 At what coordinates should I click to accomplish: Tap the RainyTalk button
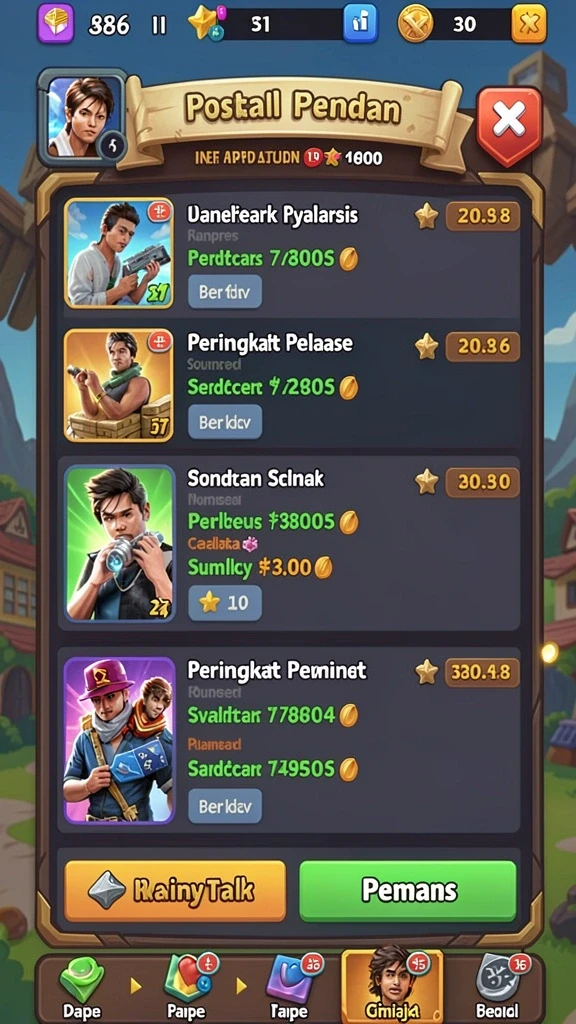point(175,890)
